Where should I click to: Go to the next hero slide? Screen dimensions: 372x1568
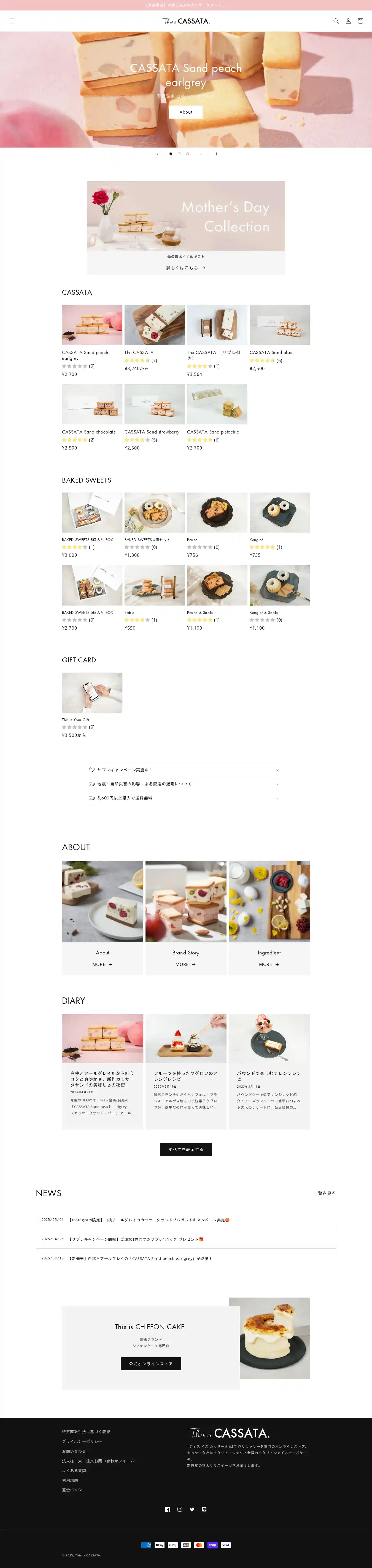pyautogui.click(x=201, y=154)
